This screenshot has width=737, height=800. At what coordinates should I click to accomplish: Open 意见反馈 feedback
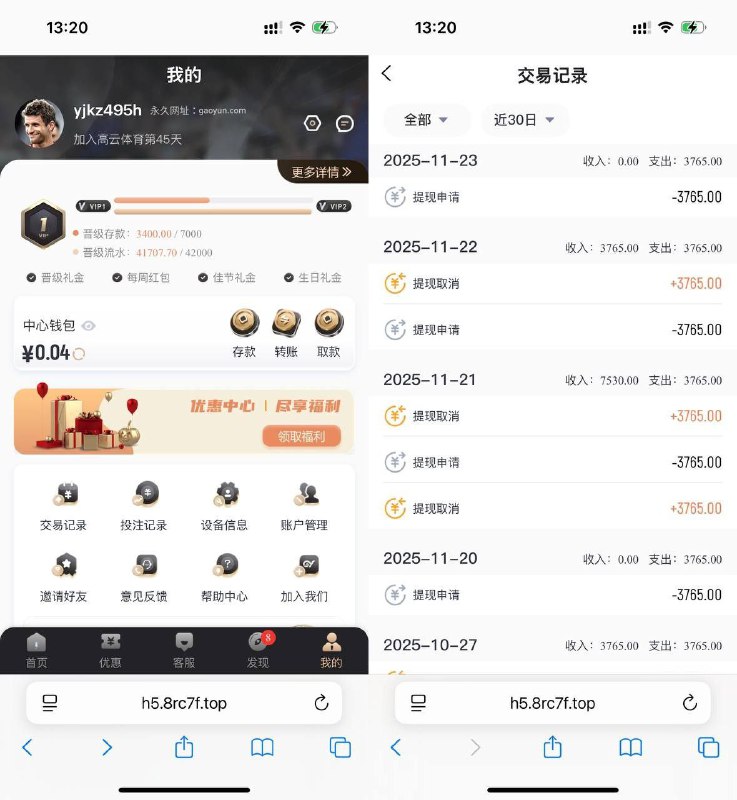144,577
